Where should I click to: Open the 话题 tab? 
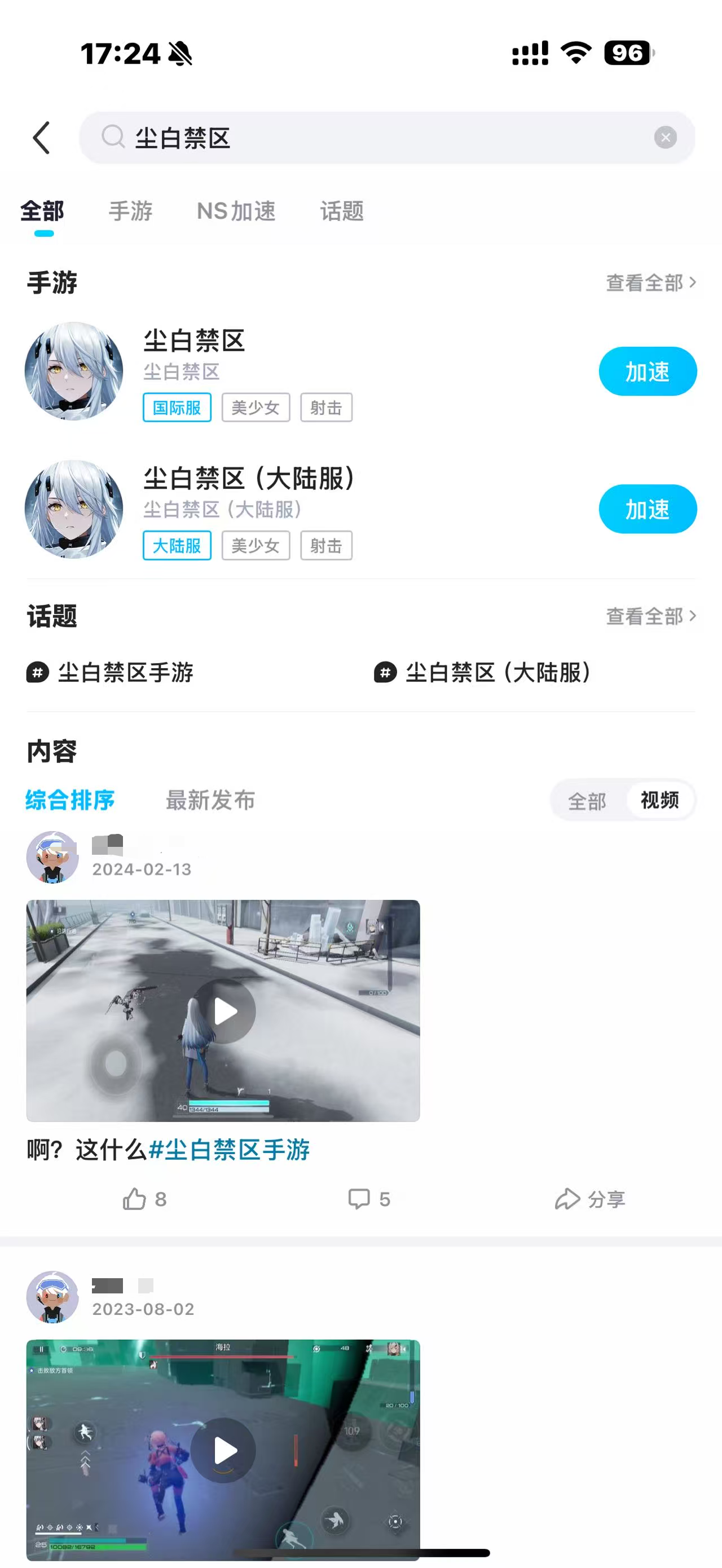tap(341, 211)
